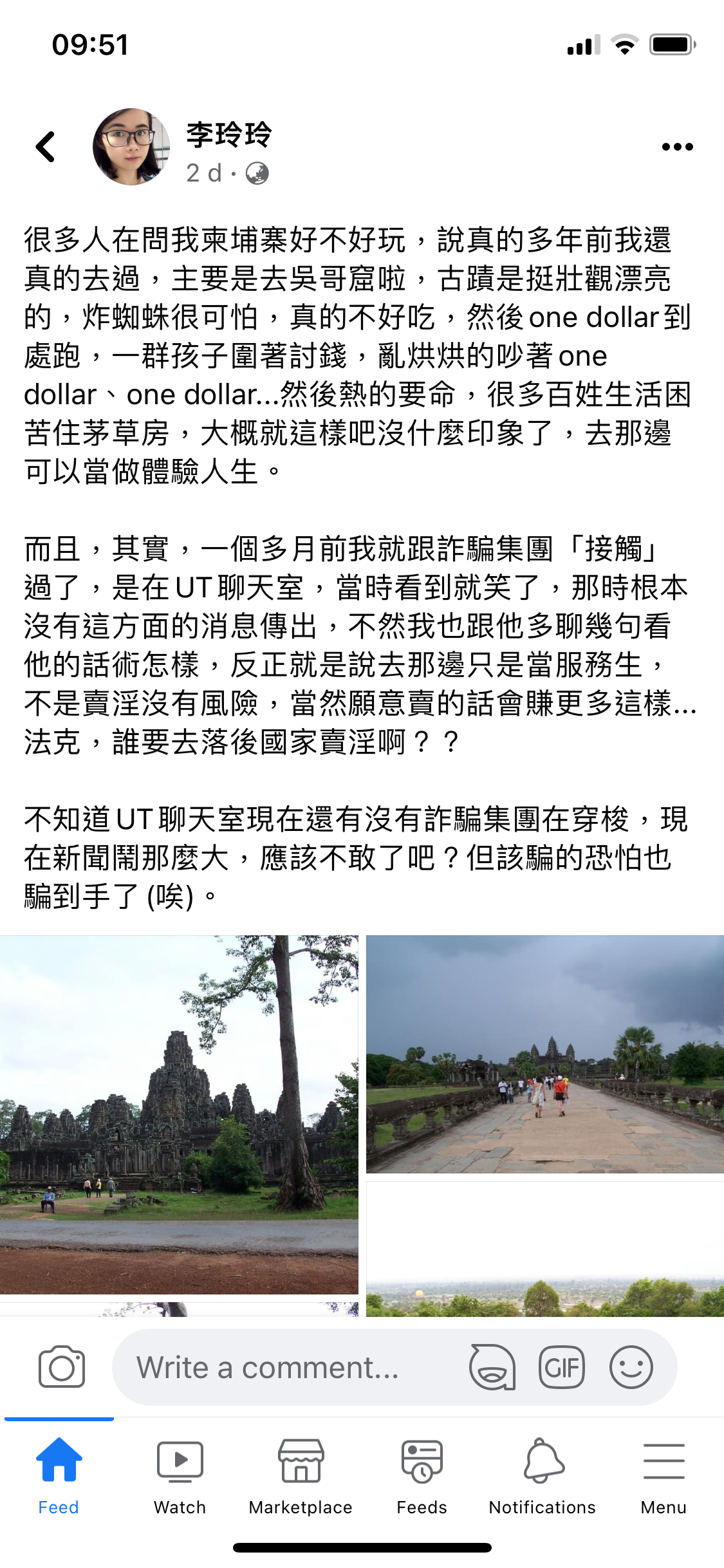724x1568 pixels.
Task: View the Bayon temple photo
Action: coord(179,1114)
